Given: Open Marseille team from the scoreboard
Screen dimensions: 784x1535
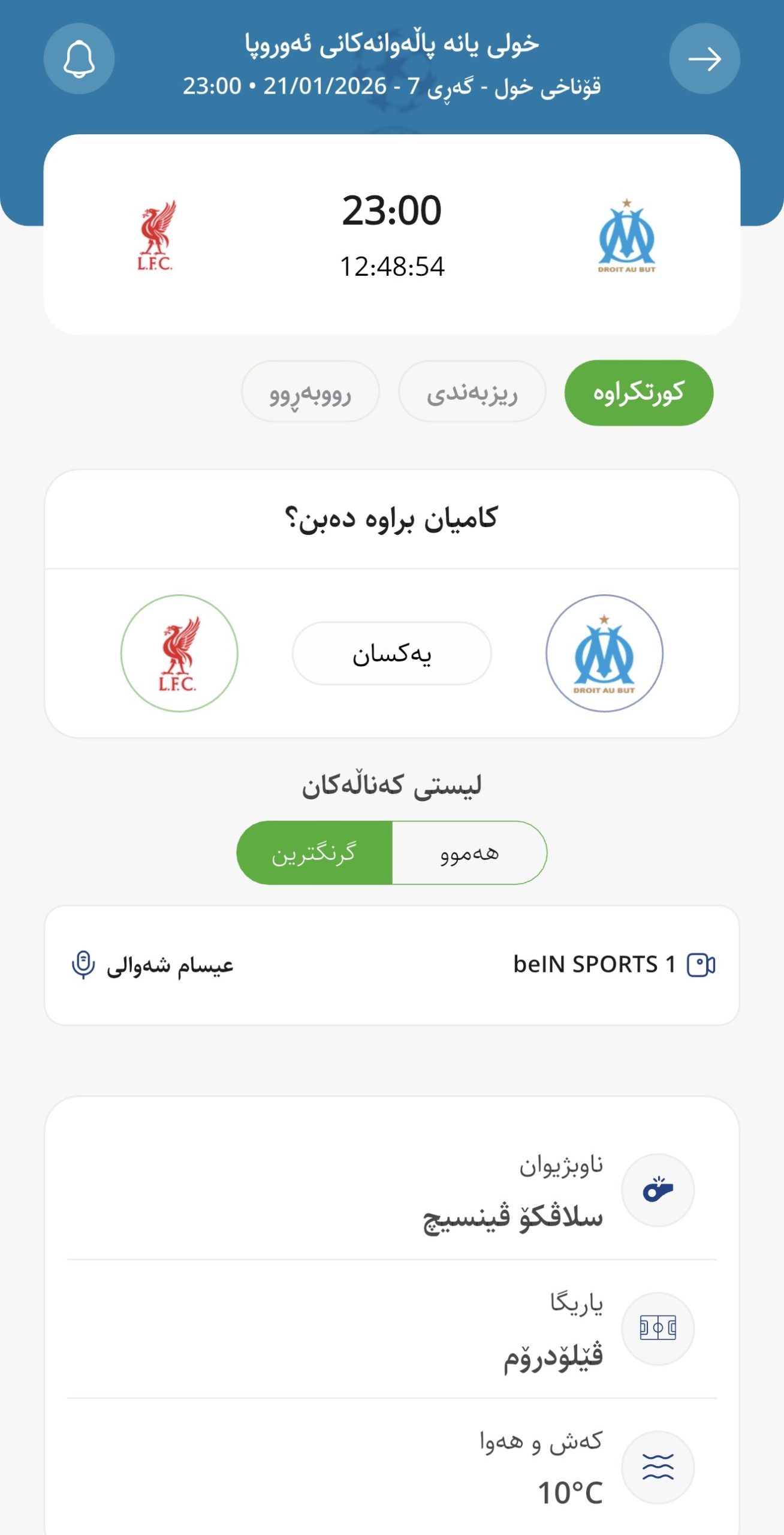Looking at the screenshot, I should (626, 236).
